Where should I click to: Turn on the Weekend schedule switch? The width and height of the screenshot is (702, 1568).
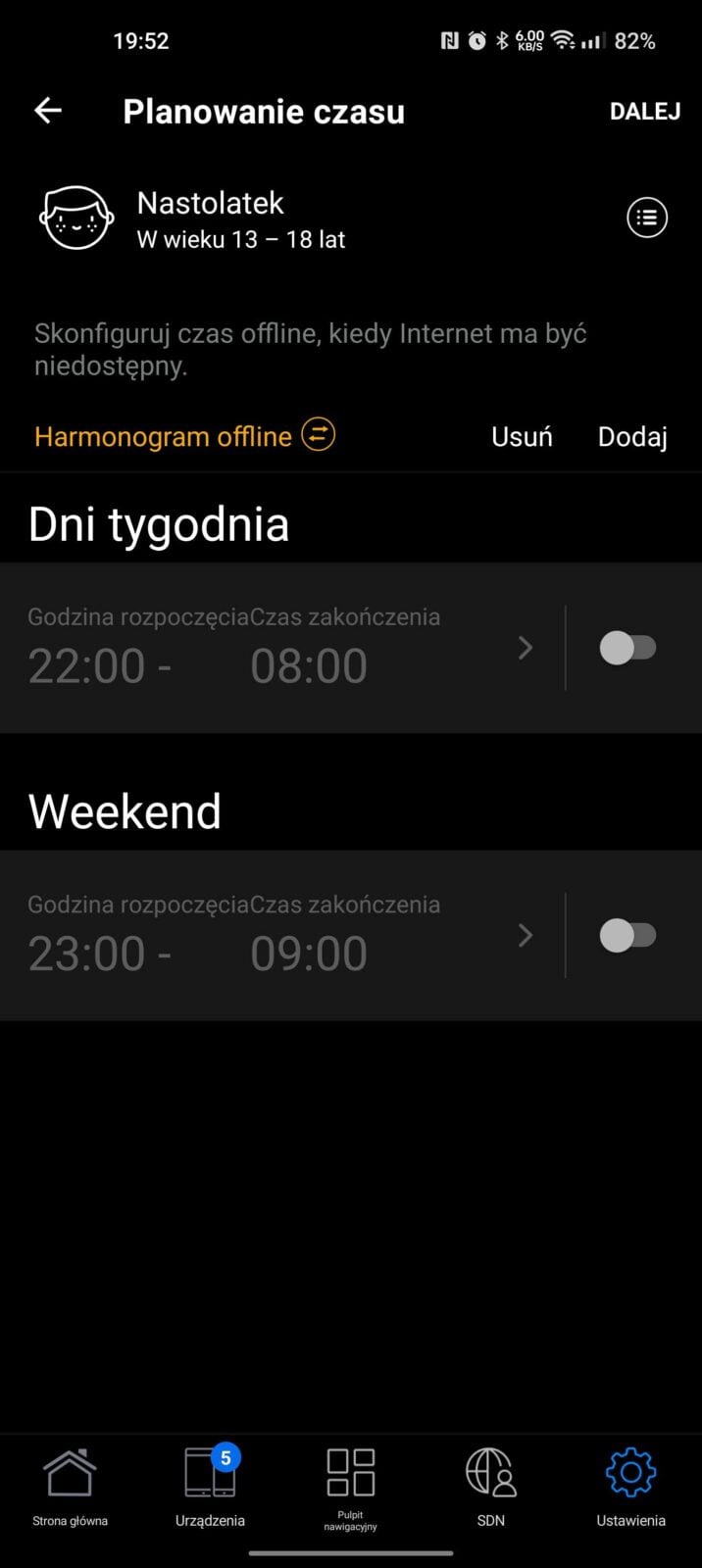tap(627, 936)
